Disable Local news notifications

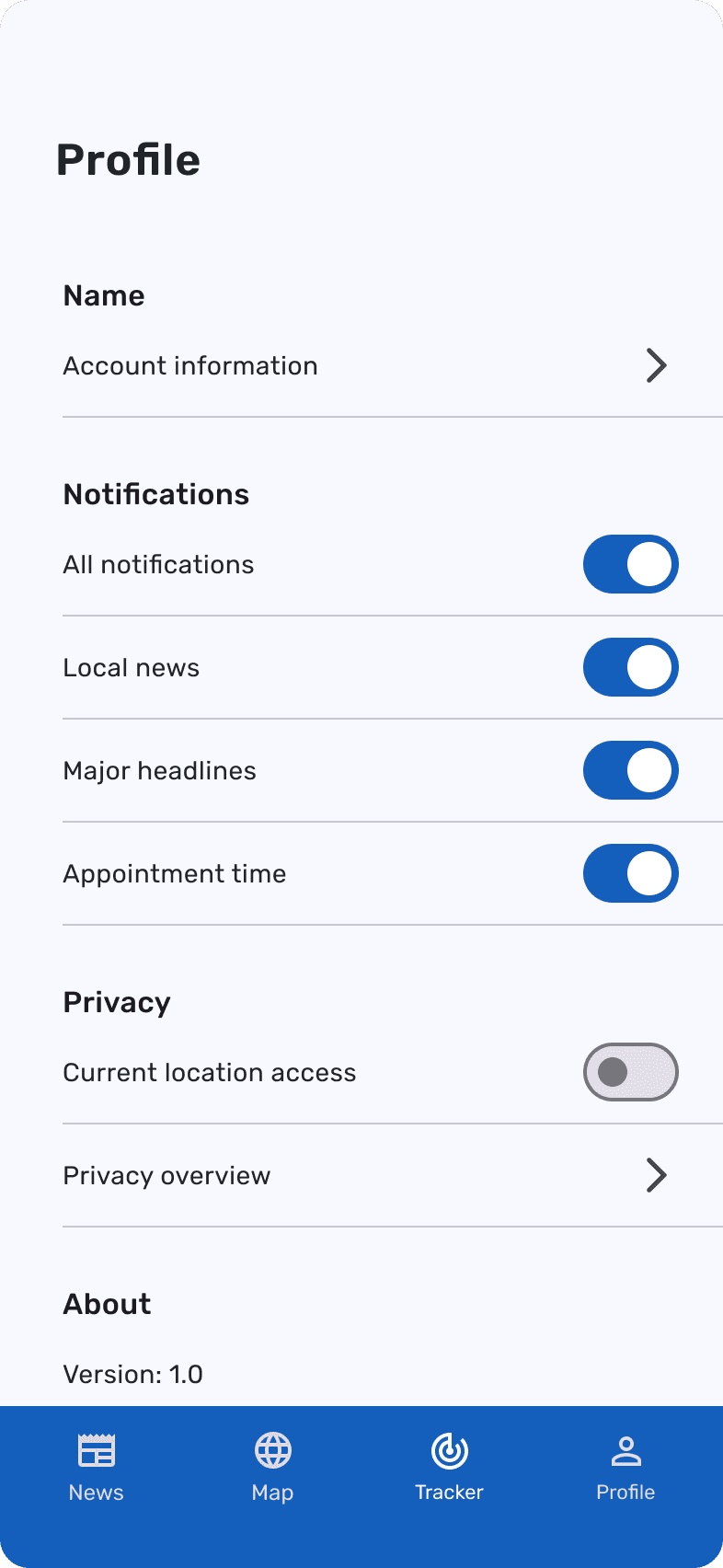pos(630,667)
